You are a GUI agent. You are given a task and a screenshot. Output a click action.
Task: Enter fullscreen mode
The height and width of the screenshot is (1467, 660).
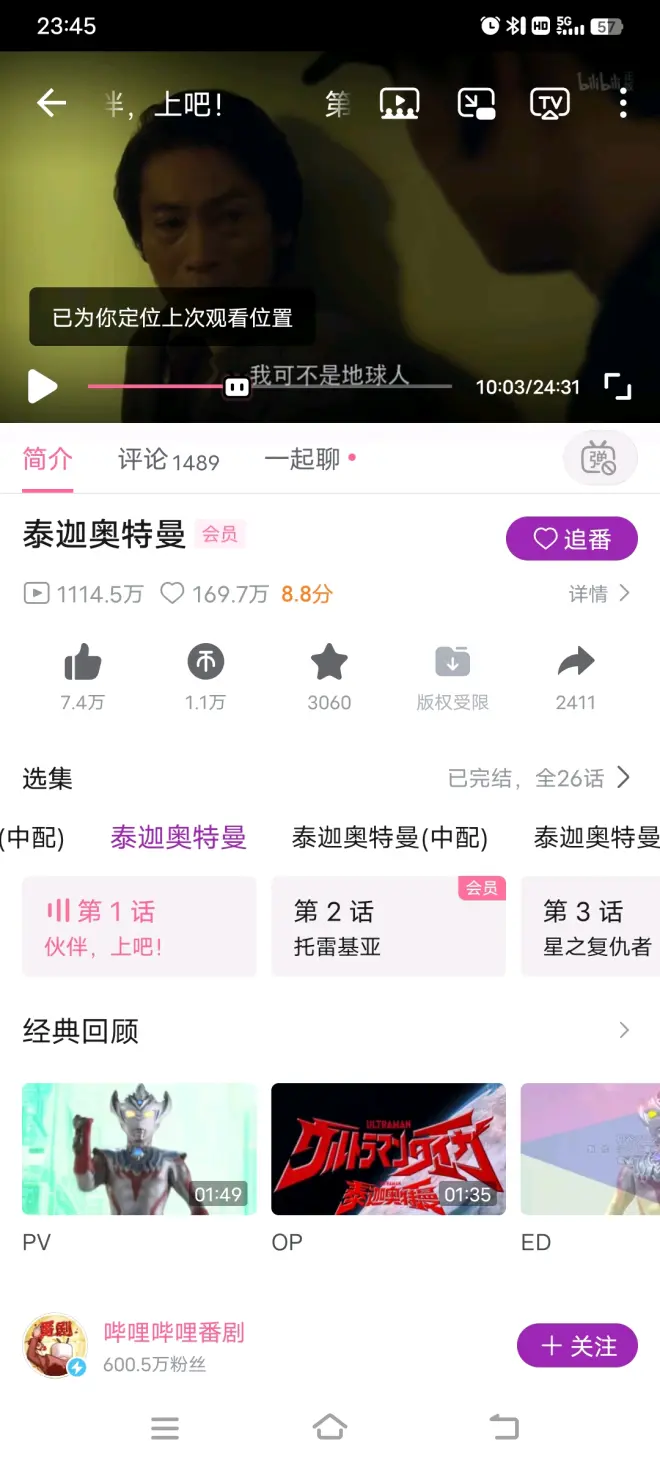[618, 386]
